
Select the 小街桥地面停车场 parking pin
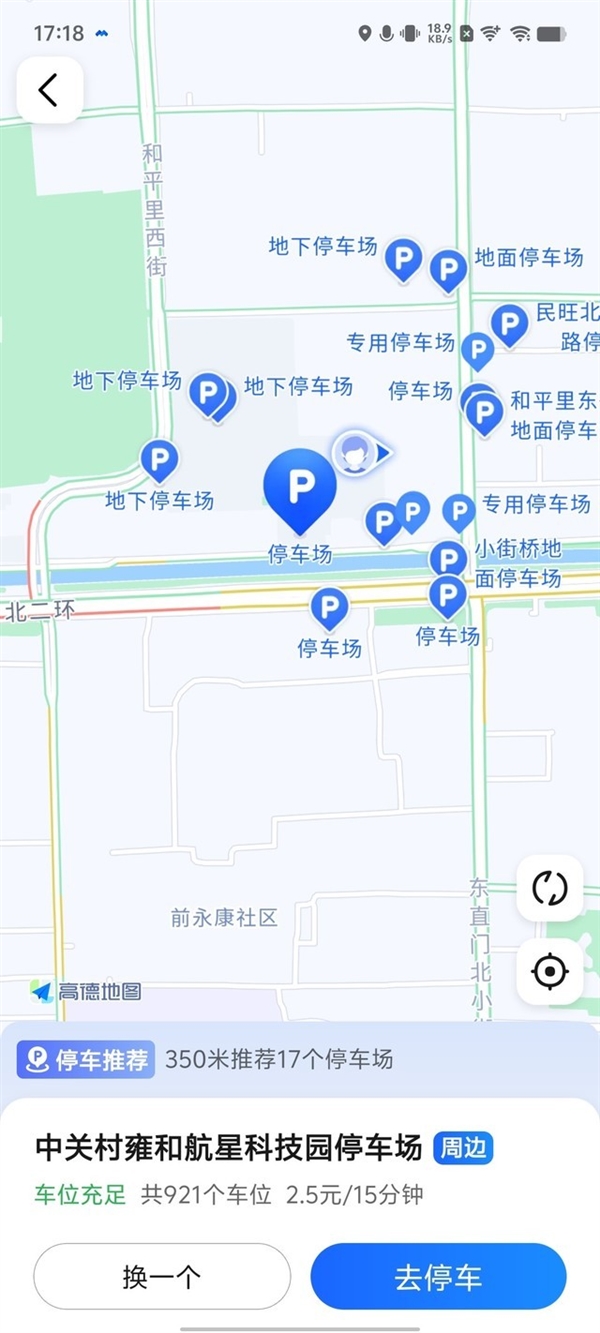point(448,558)
